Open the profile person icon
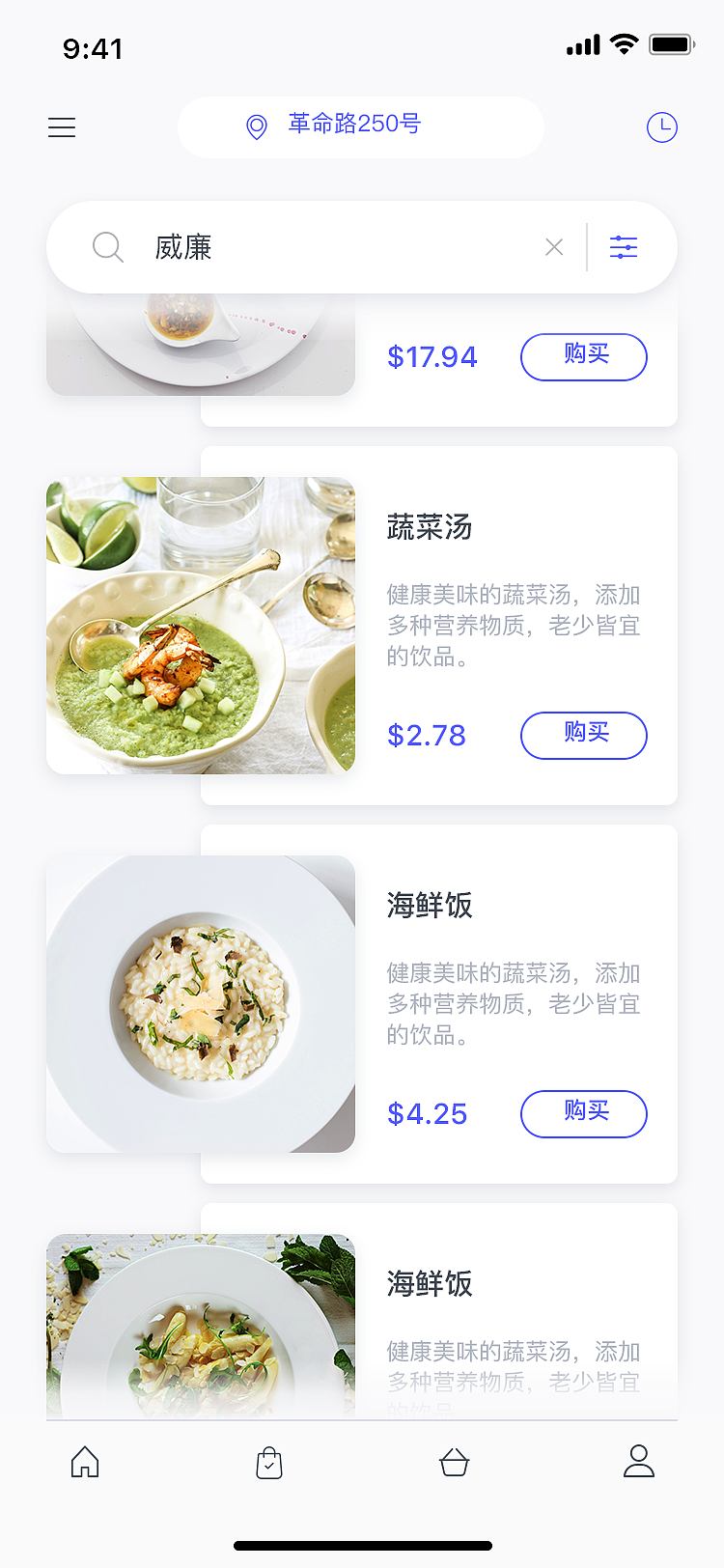Viewport: 724px width, 1568px height. tap(638, 1462)
